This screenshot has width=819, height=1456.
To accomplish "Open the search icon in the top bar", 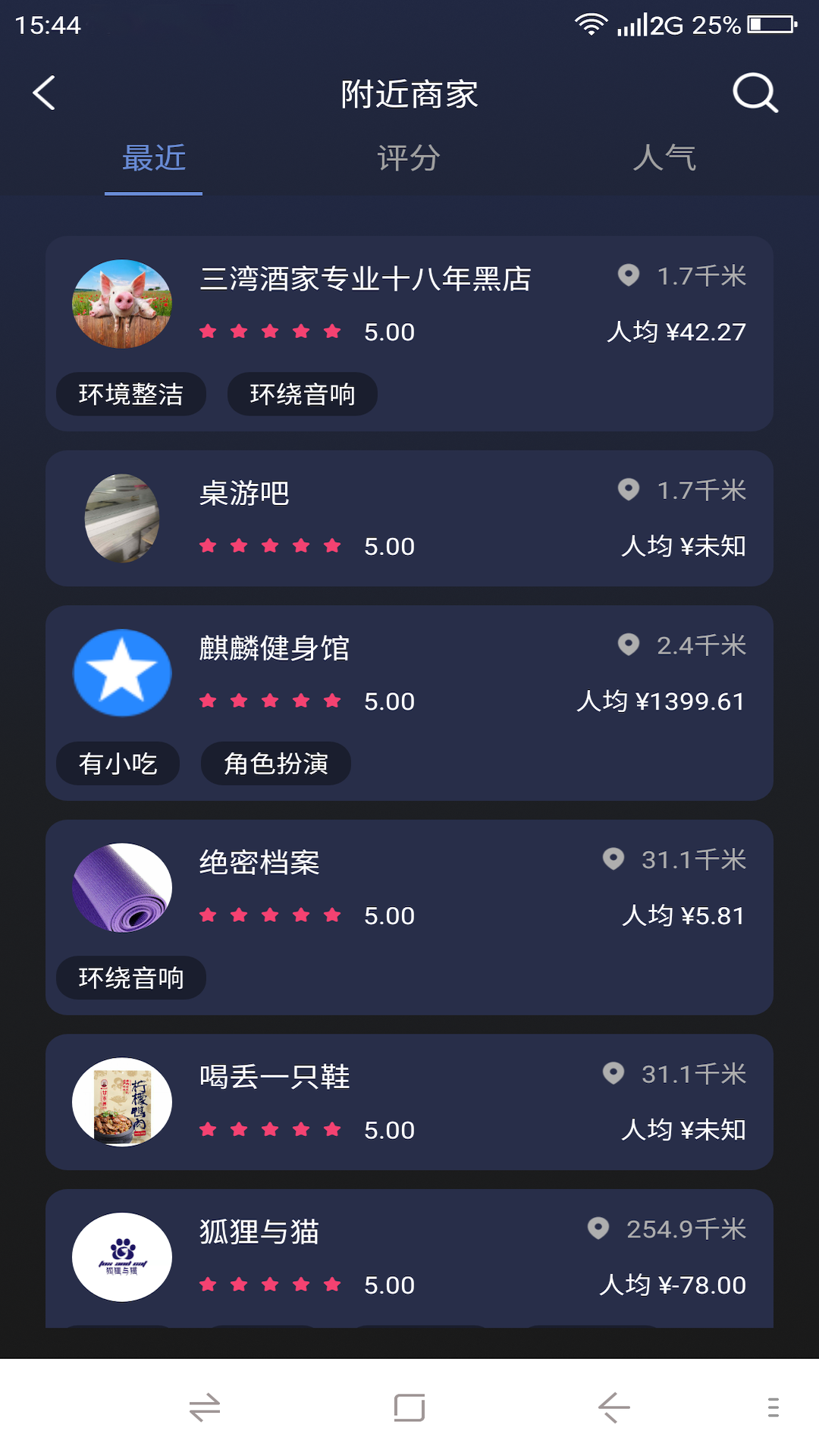I will pos(754,94).
